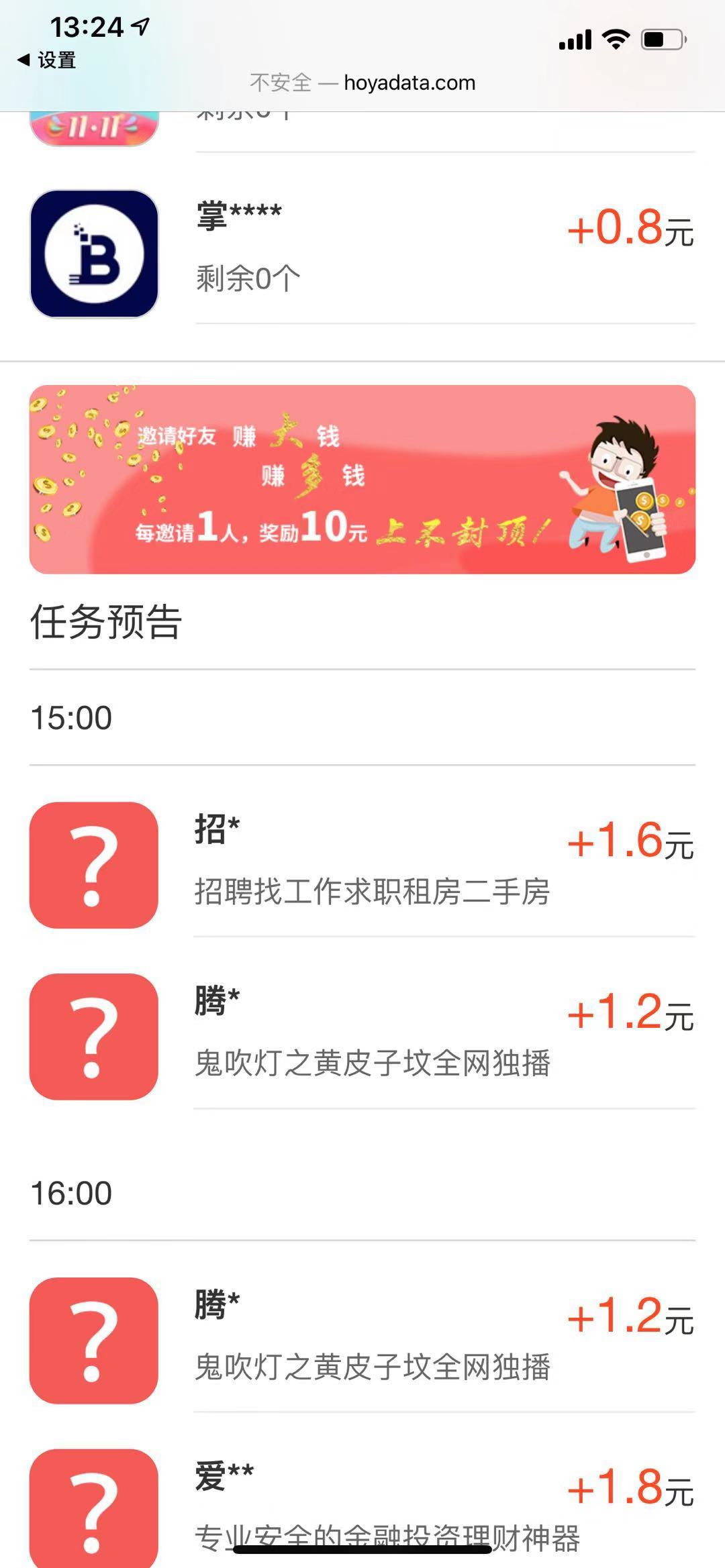Image resolution: width=725 pixels, height=1568 pixels.
Task: Open the invite friends reward banner
Action: [362, 478]
